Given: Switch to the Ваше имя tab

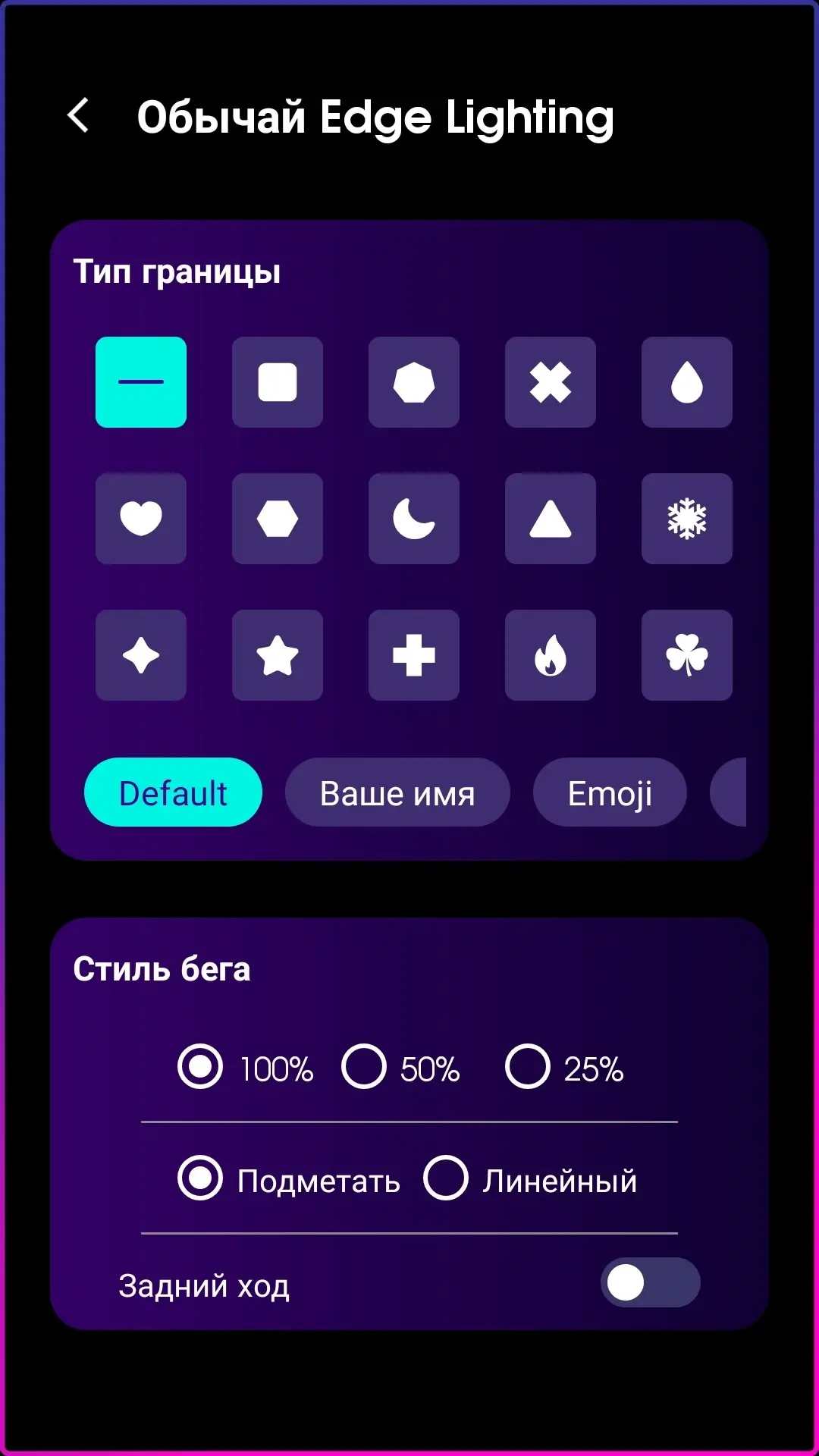Looking at the screenshot, I should pos(397,792).
